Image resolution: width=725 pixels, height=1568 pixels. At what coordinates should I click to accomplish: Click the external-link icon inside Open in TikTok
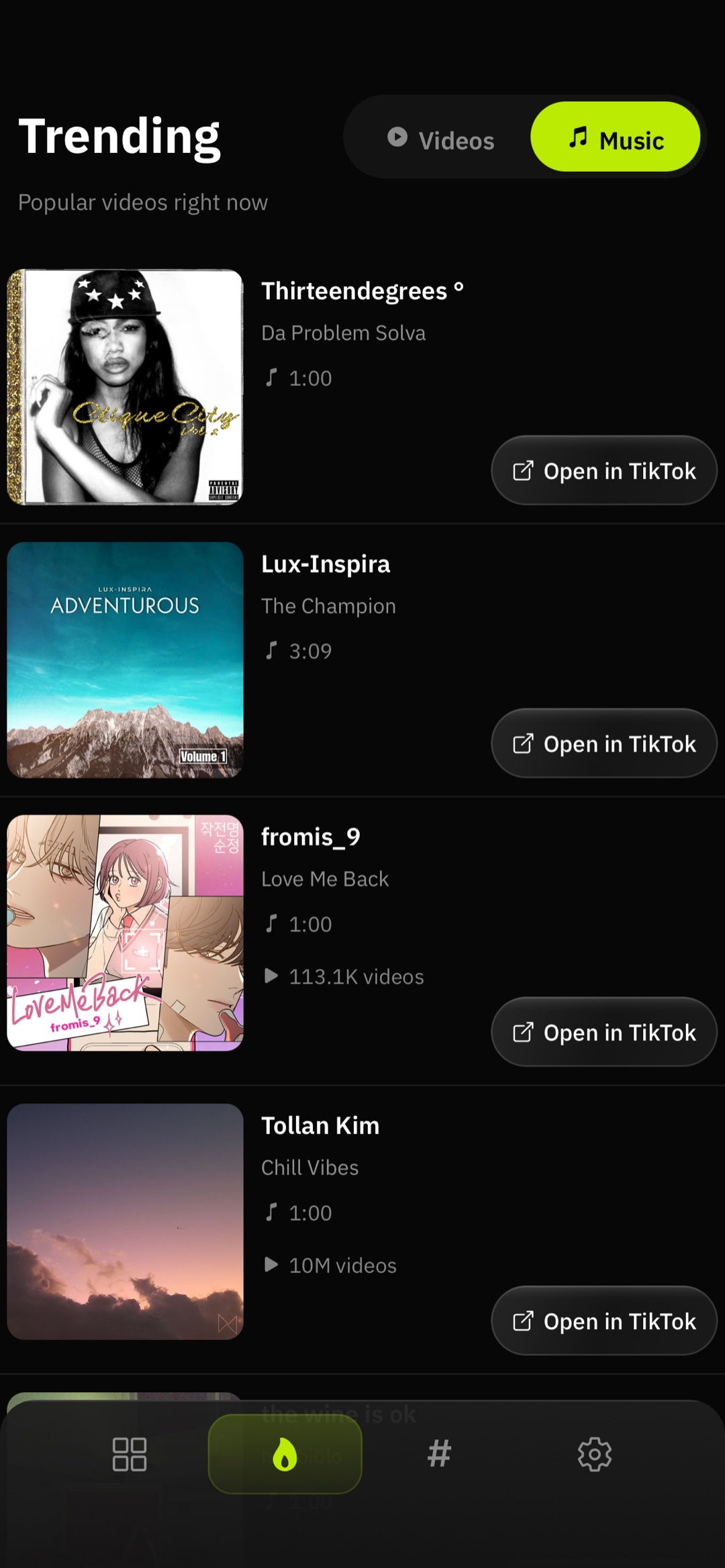[x=523, y=470]
